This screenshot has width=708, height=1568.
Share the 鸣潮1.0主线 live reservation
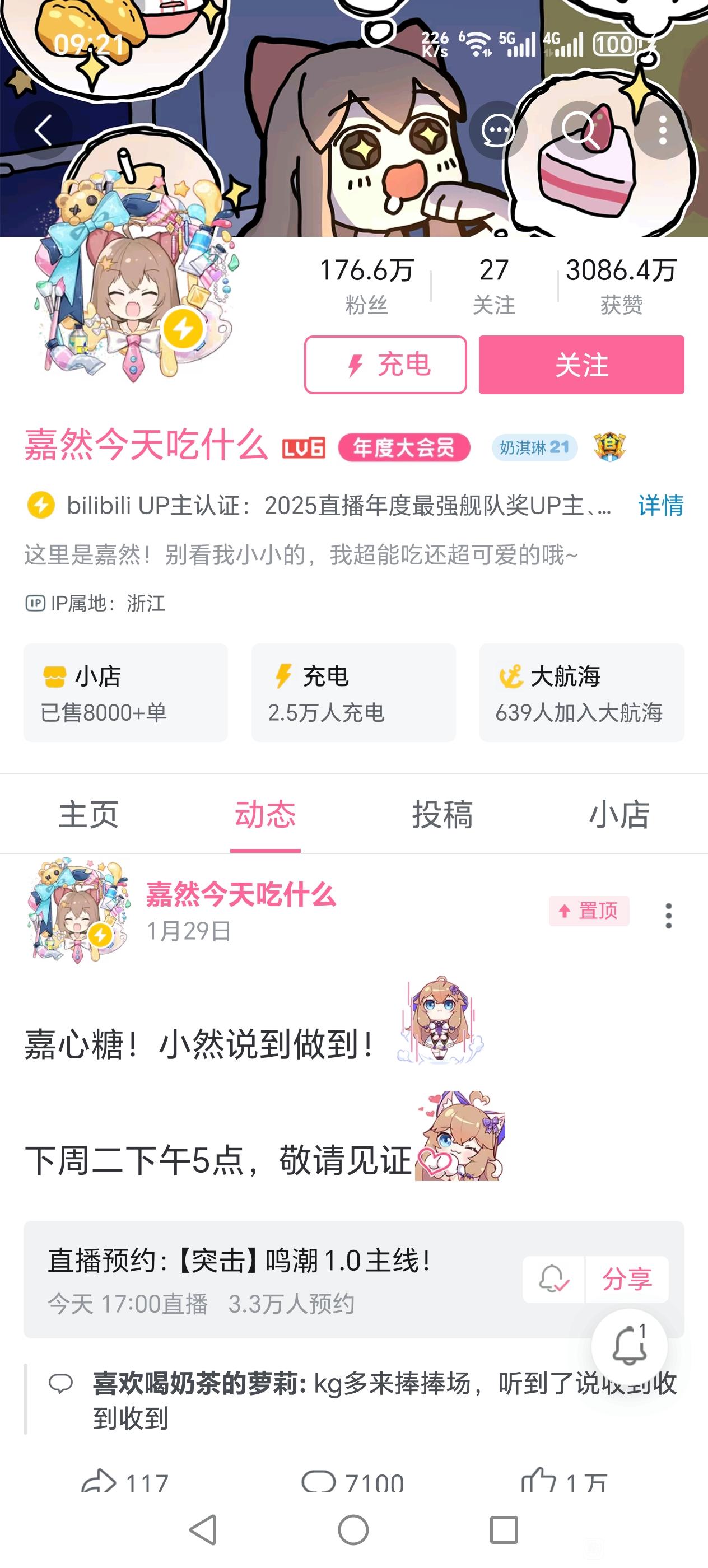pyautogui.click(x=626, y=1279)
